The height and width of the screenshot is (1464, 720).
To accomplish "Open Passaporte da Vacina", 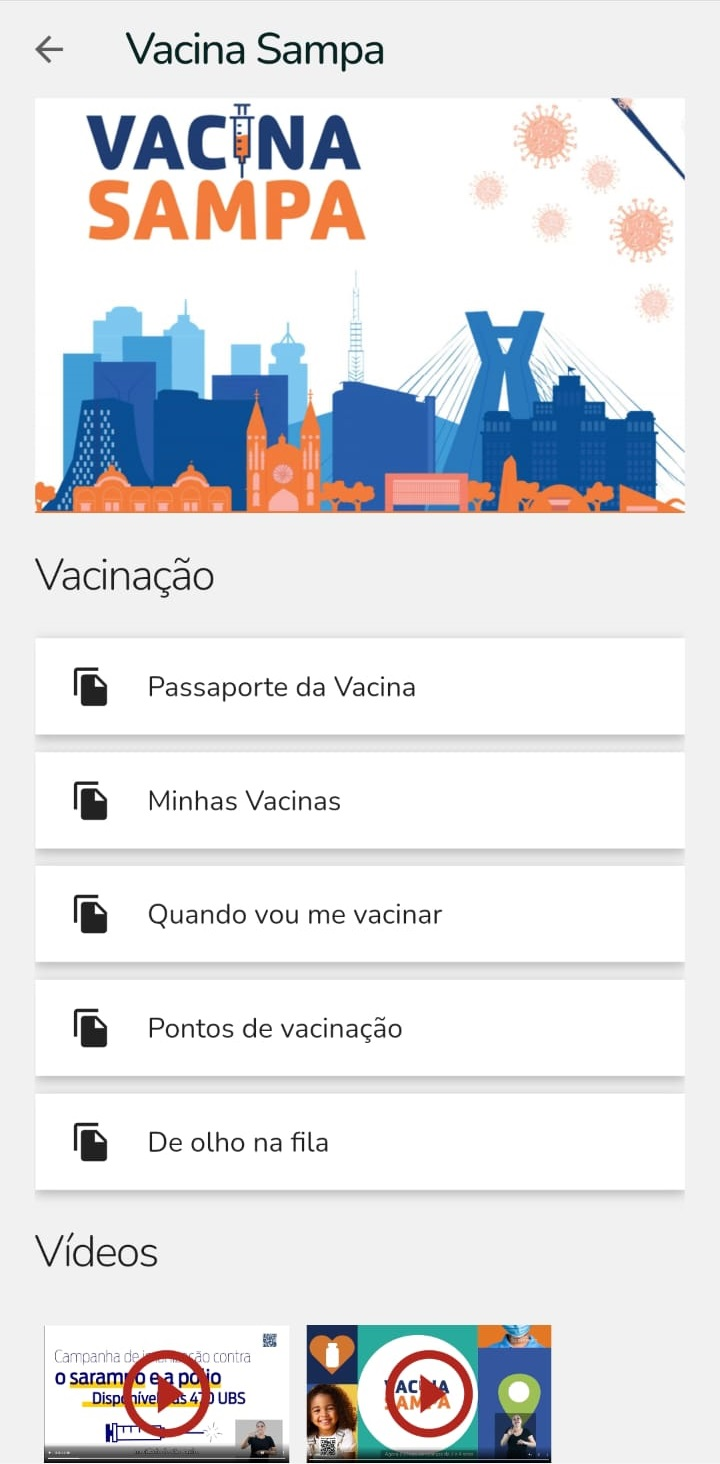I will point(359,687).
